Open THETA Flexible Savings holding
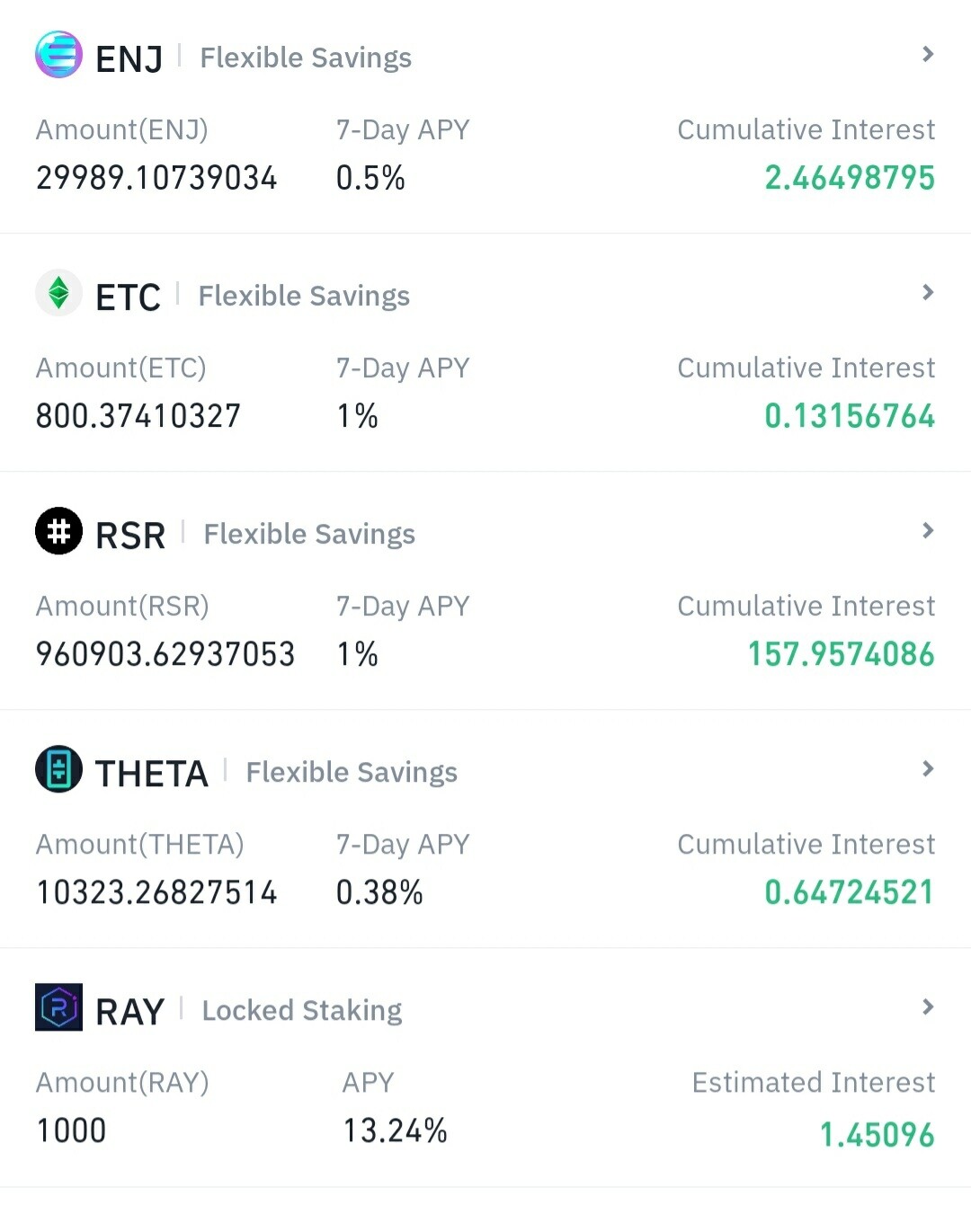 click(928, 769)
